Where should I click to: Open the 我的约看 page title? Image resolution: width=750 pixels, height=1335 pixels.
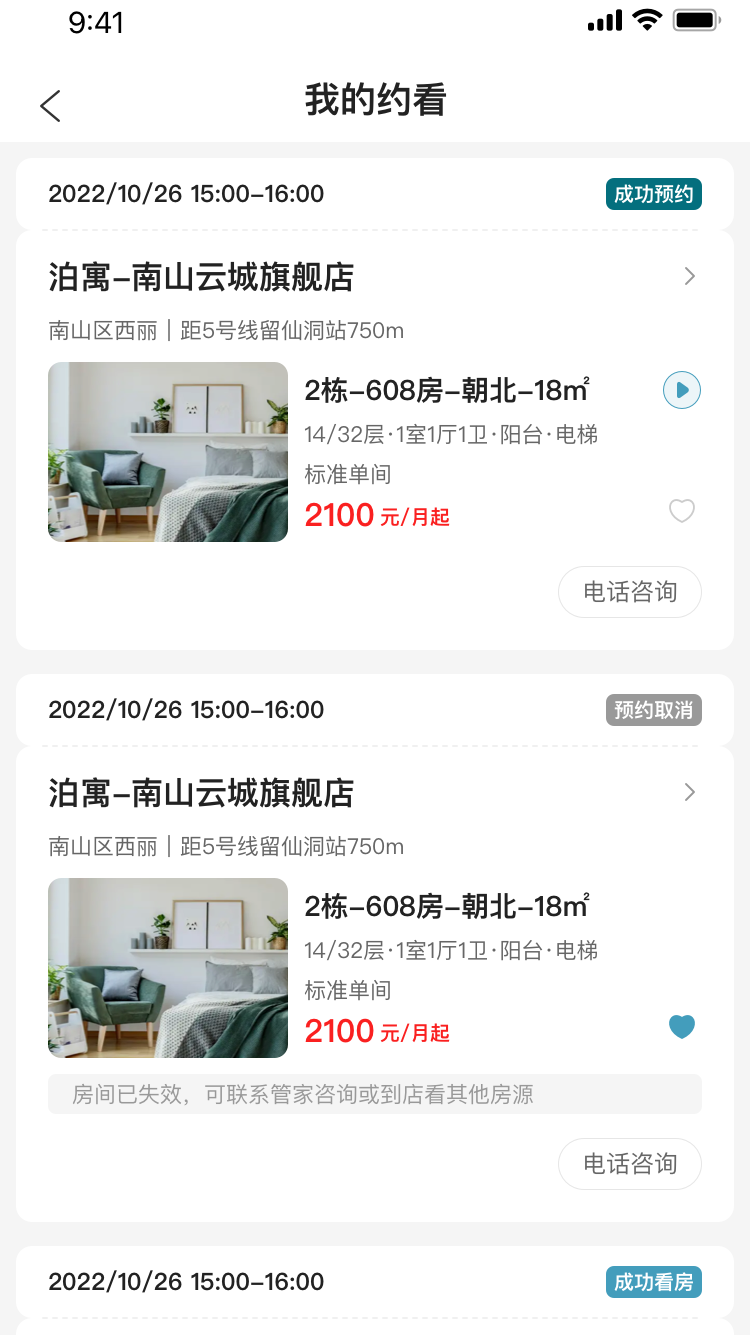(375, 100)
